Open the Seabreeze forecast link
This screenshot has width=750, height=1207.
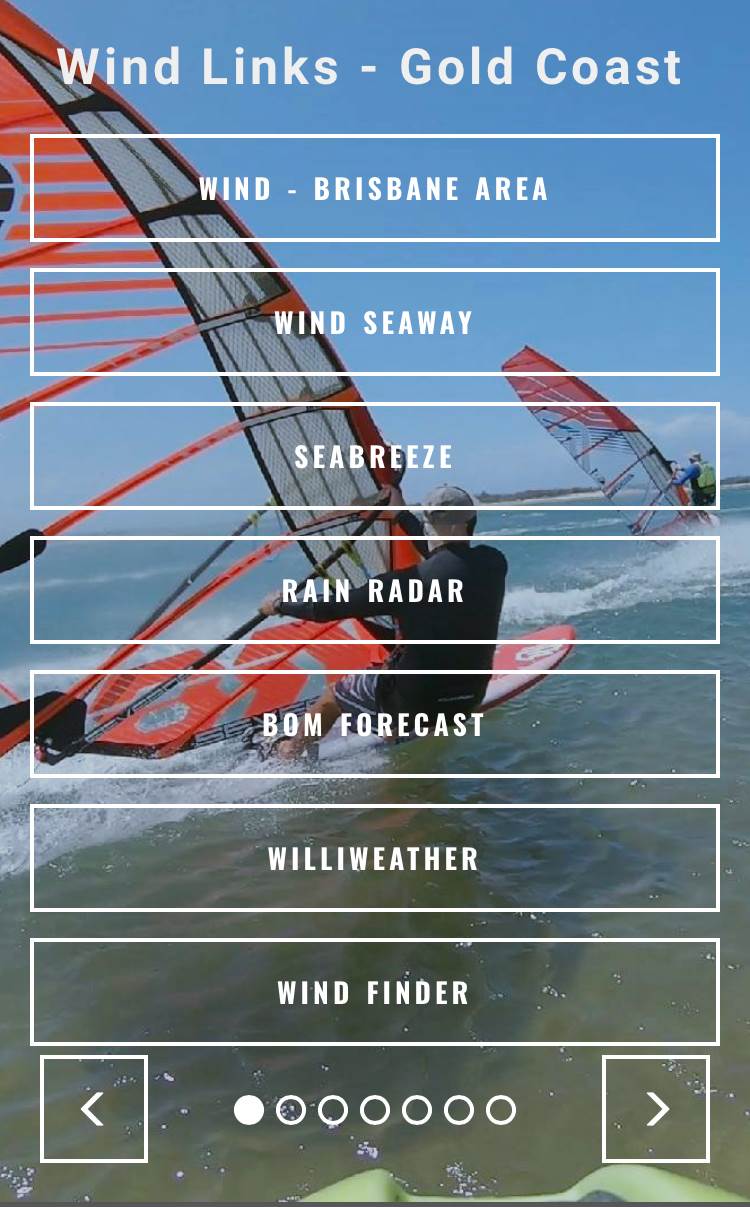374,456
